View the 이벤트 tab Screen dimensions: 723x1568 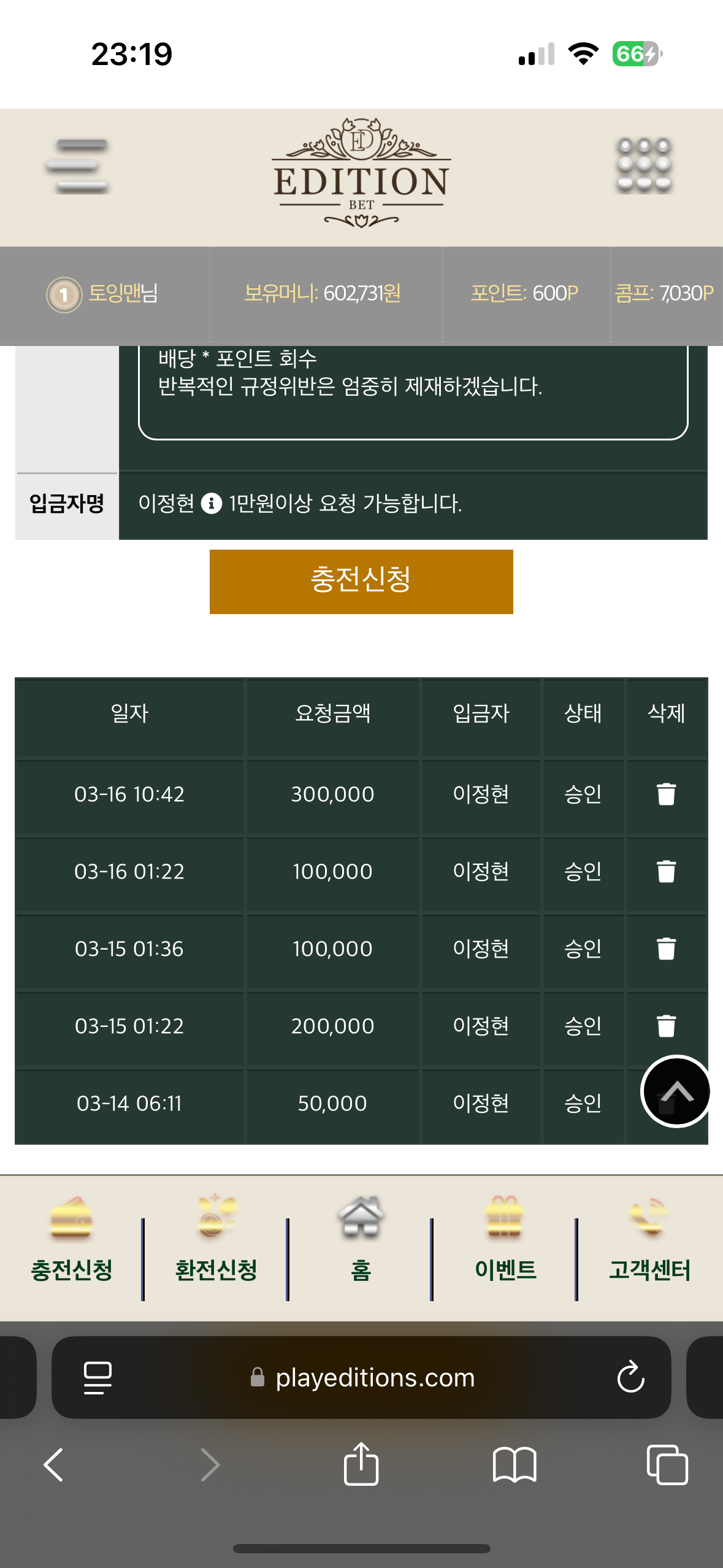[x=505, y=1247]
